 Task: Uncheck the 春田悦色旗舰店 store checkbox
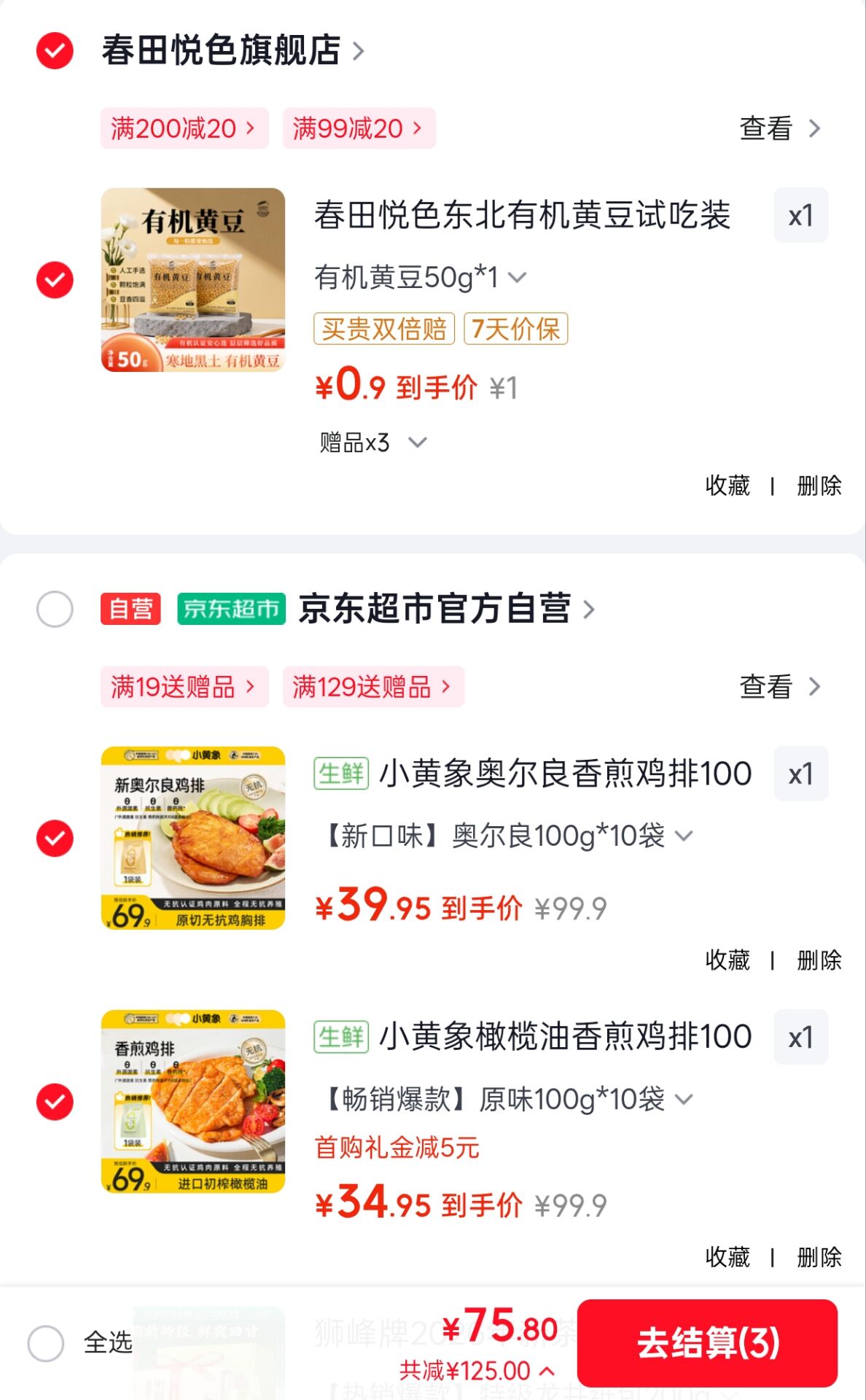pos(55,50)
